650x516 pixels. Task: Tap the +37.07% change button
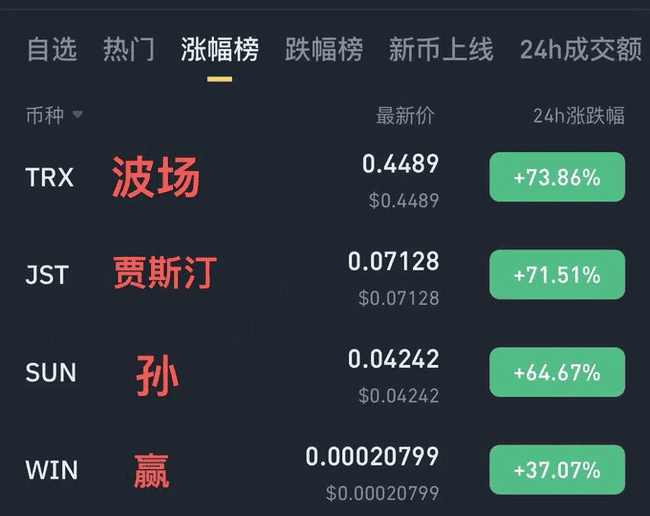click(x=557, y=470)
